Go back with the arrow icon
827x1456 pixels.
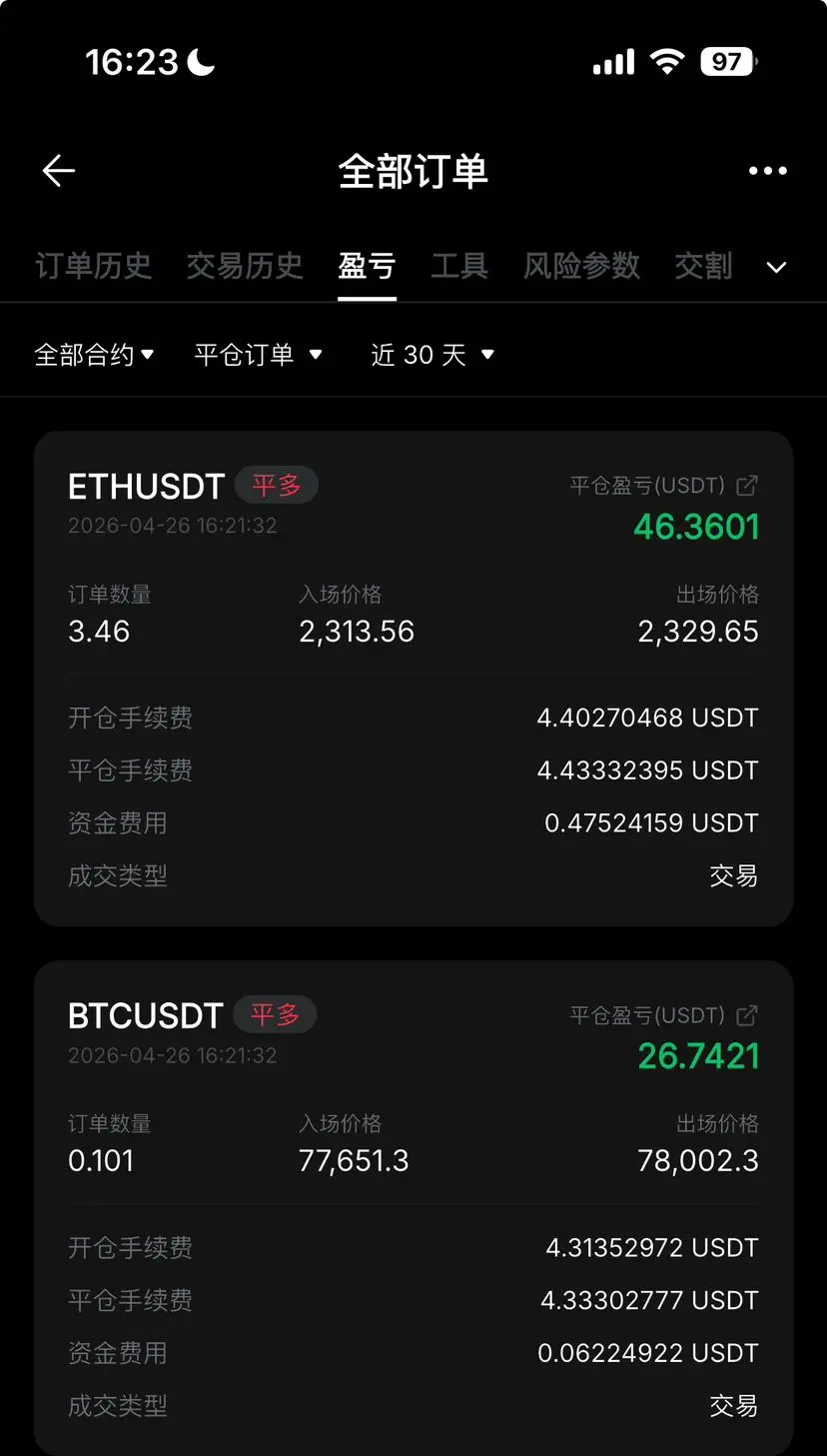coord(59,172)
